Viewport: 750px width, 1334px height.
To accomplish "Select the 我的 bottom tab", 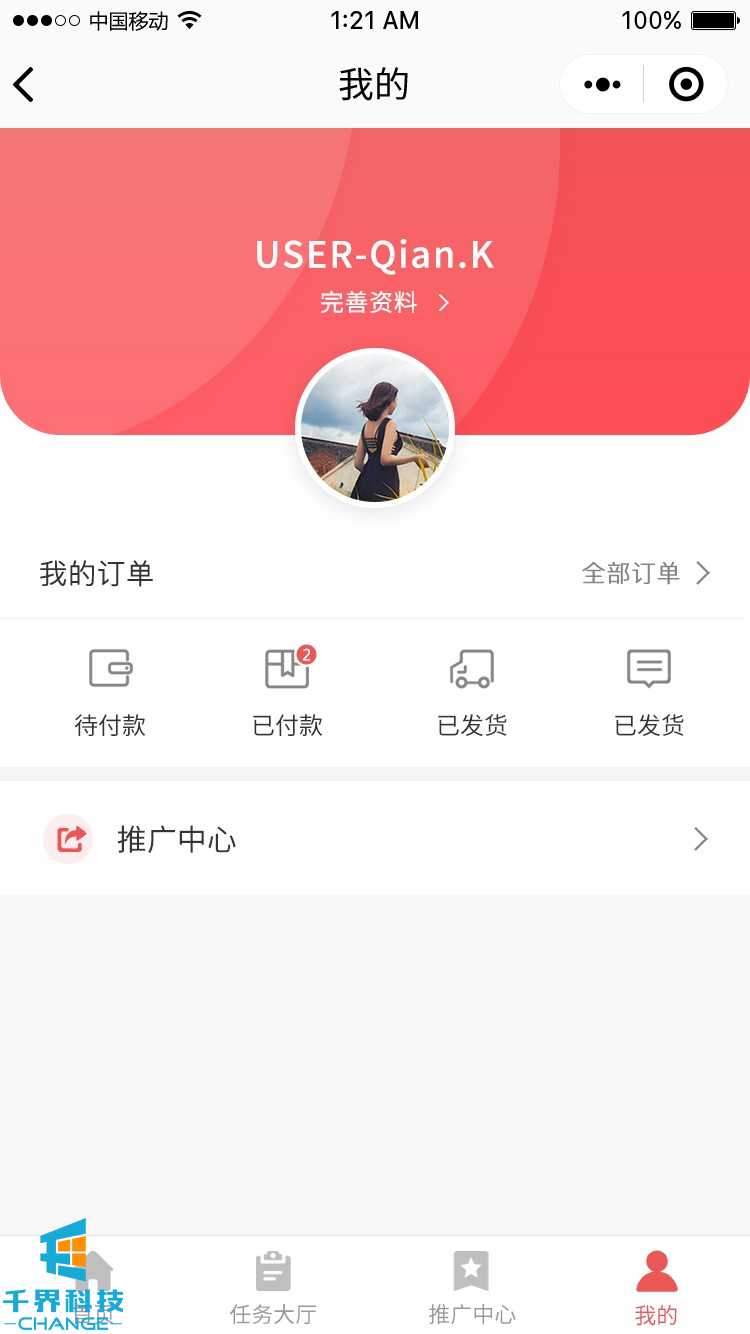I will point(656,1287).
